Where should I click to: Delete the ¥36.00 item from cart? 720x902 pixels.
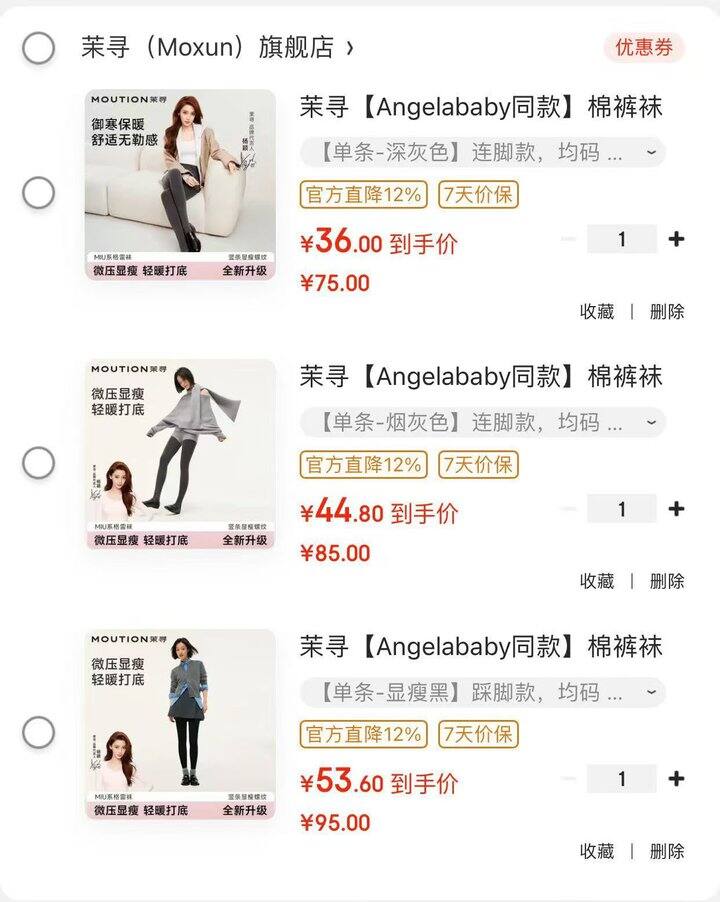pyautogui.click(x=667, y=311)
